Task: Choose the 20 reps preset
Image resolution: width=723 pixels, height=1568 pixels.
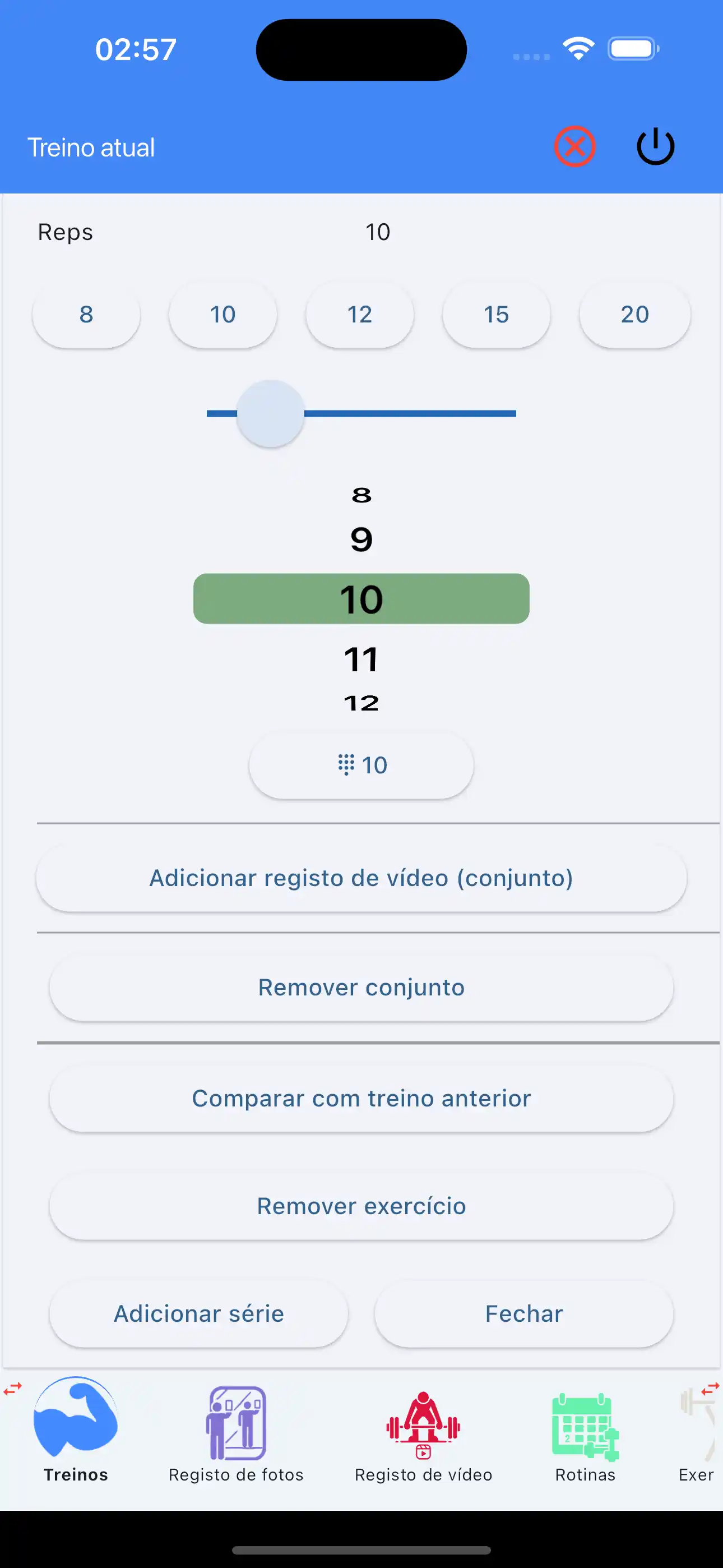Action: click(x=635, y=314)
